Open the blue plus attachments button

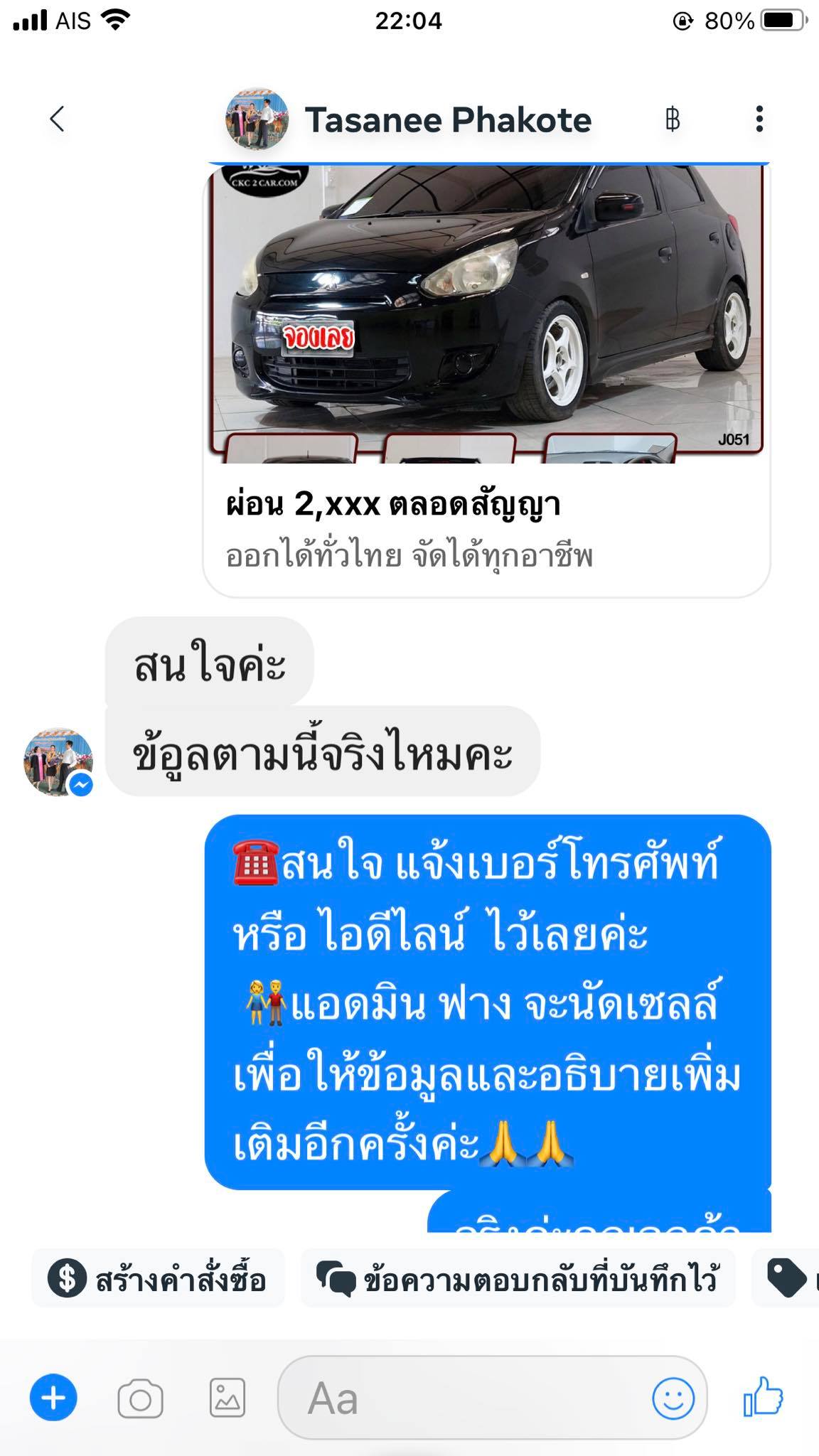(53, 1398)
